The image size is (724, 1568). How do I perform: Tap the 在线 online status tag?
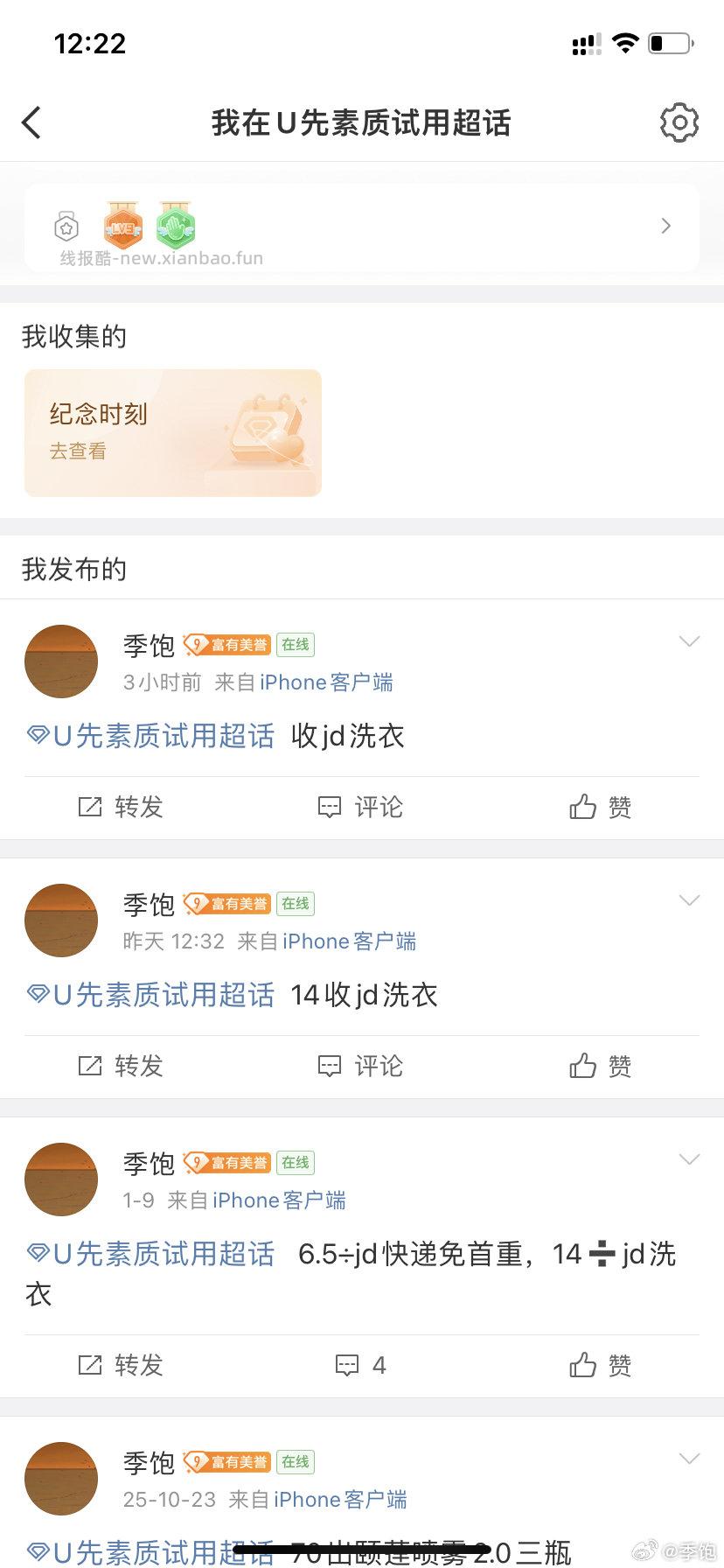[295, 644]
